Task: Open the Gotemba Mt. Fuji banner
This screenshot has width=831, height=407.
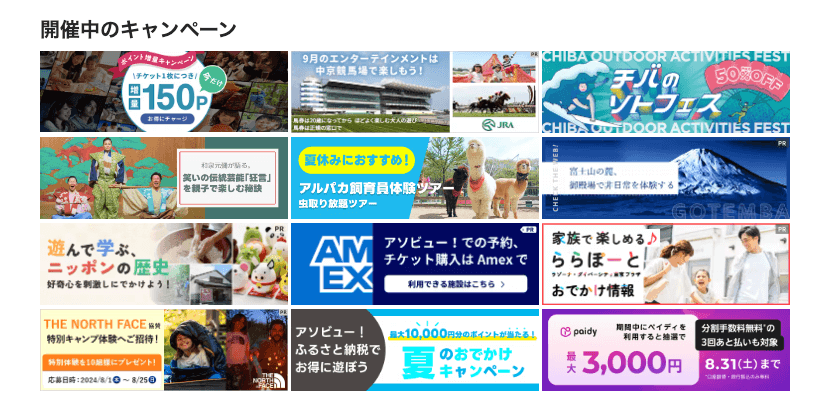Action: point(665,178)
